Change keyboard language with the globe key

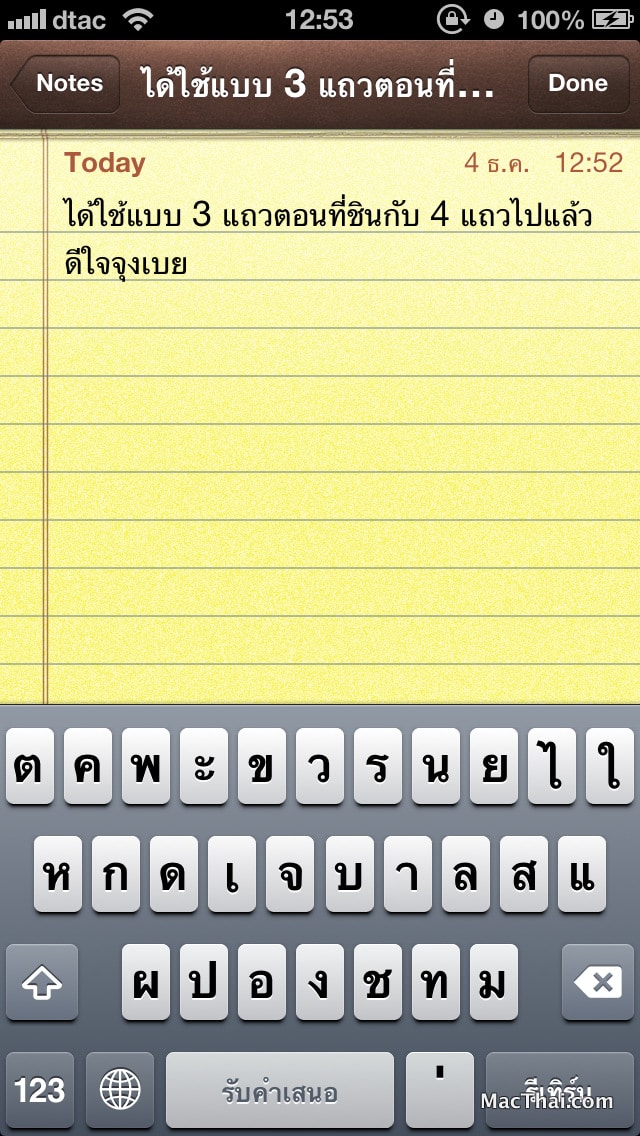point(120,1090)
